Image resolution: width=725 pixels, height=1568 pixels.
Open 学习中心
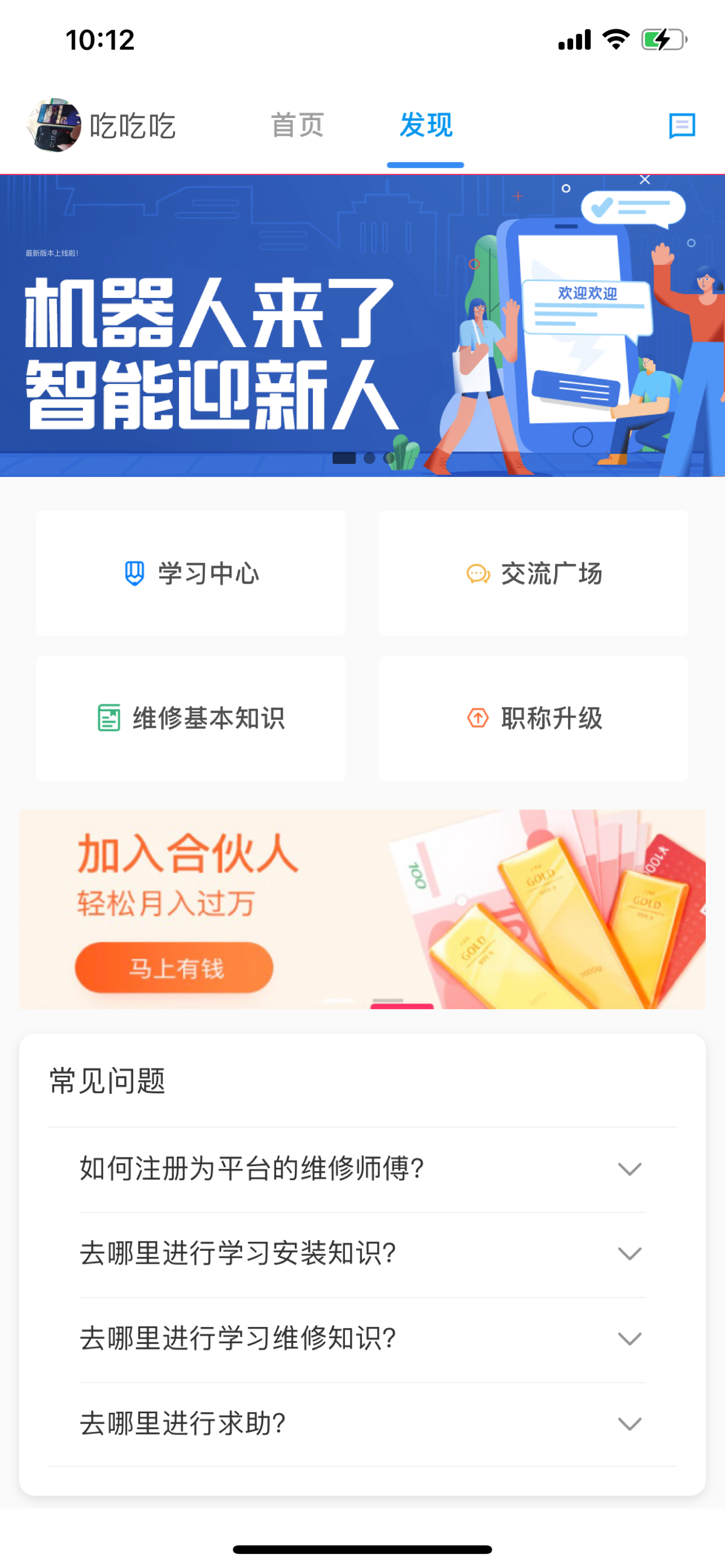[190, 573]
